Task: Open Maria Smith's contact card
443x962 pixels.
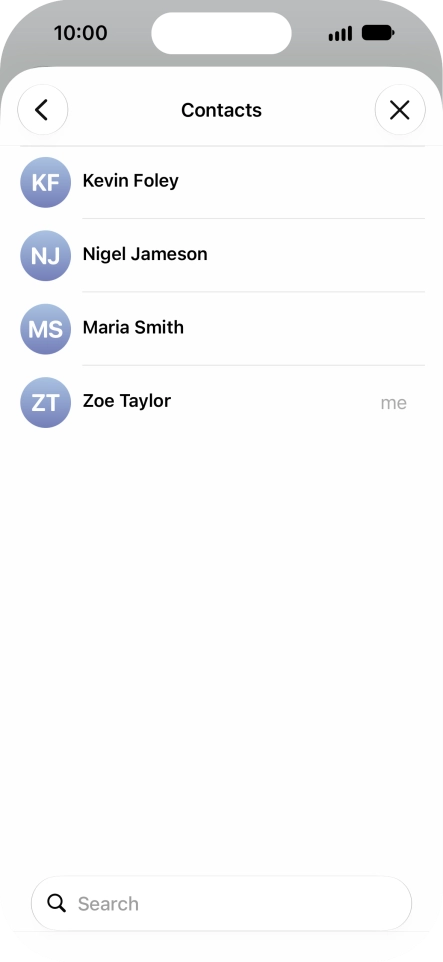Action: tap(222, 328)
